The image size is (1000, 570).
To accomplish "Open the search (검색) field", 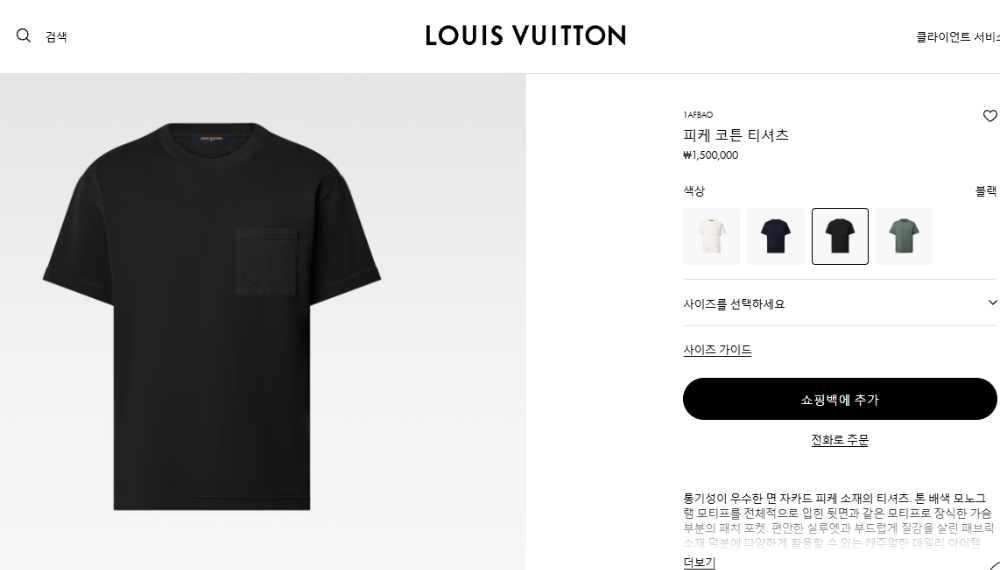I will coord(42,36).
